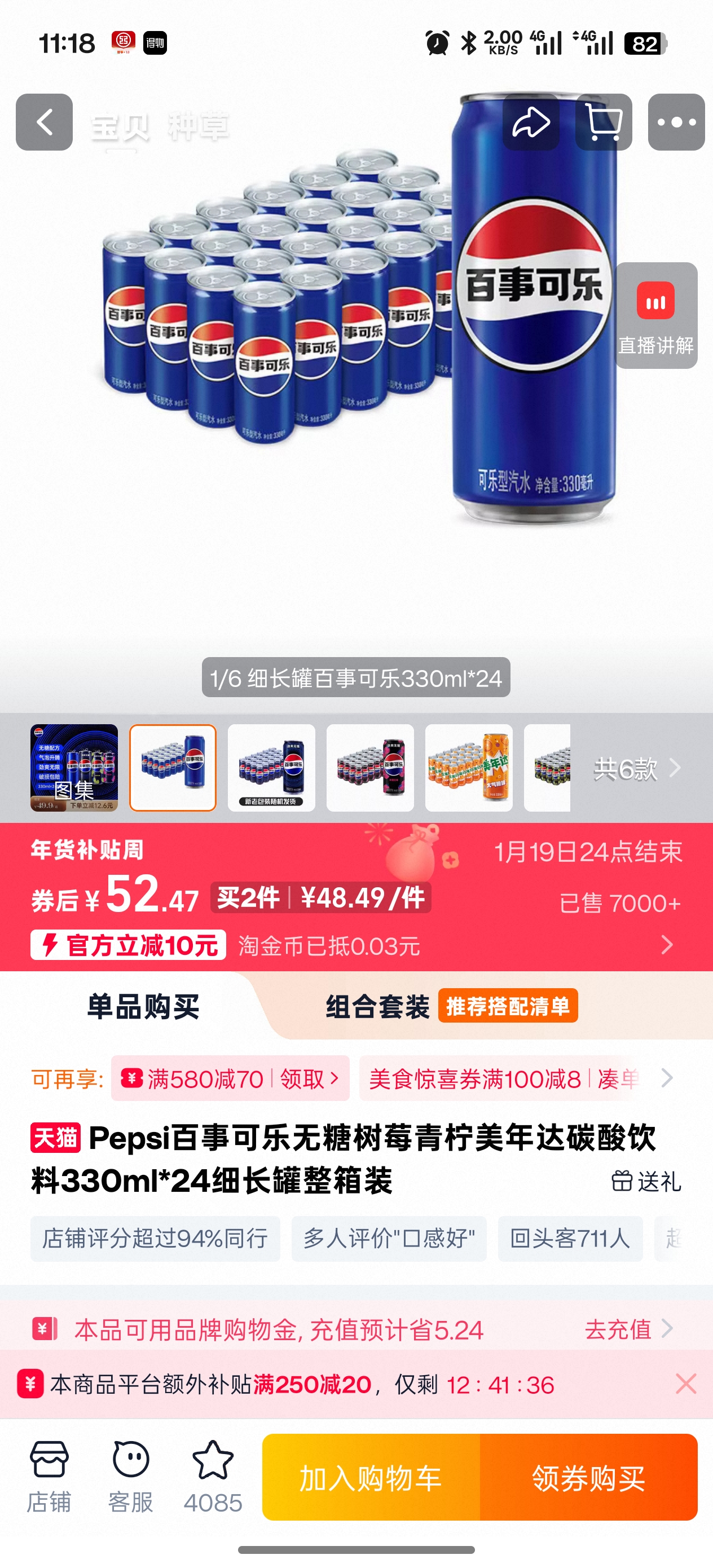The image size is (713, 1568).
Task: Tap 领券购买 to buy with coupon
Action: 588,1477
